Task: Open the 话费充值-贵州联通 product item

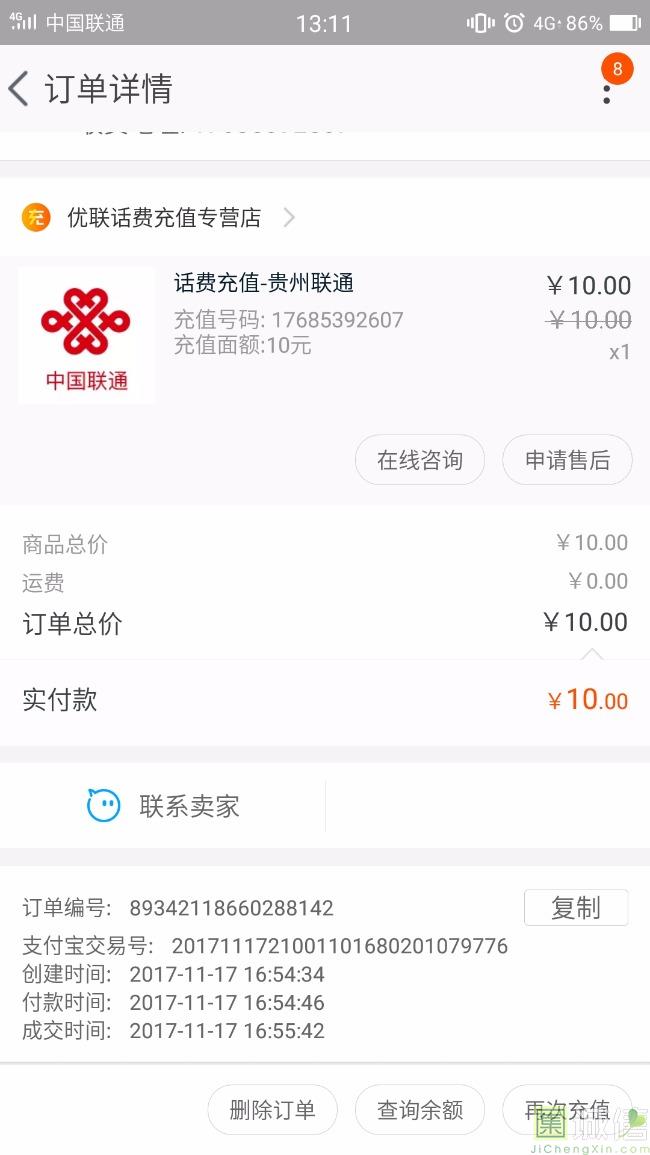Action: (325, 335)
